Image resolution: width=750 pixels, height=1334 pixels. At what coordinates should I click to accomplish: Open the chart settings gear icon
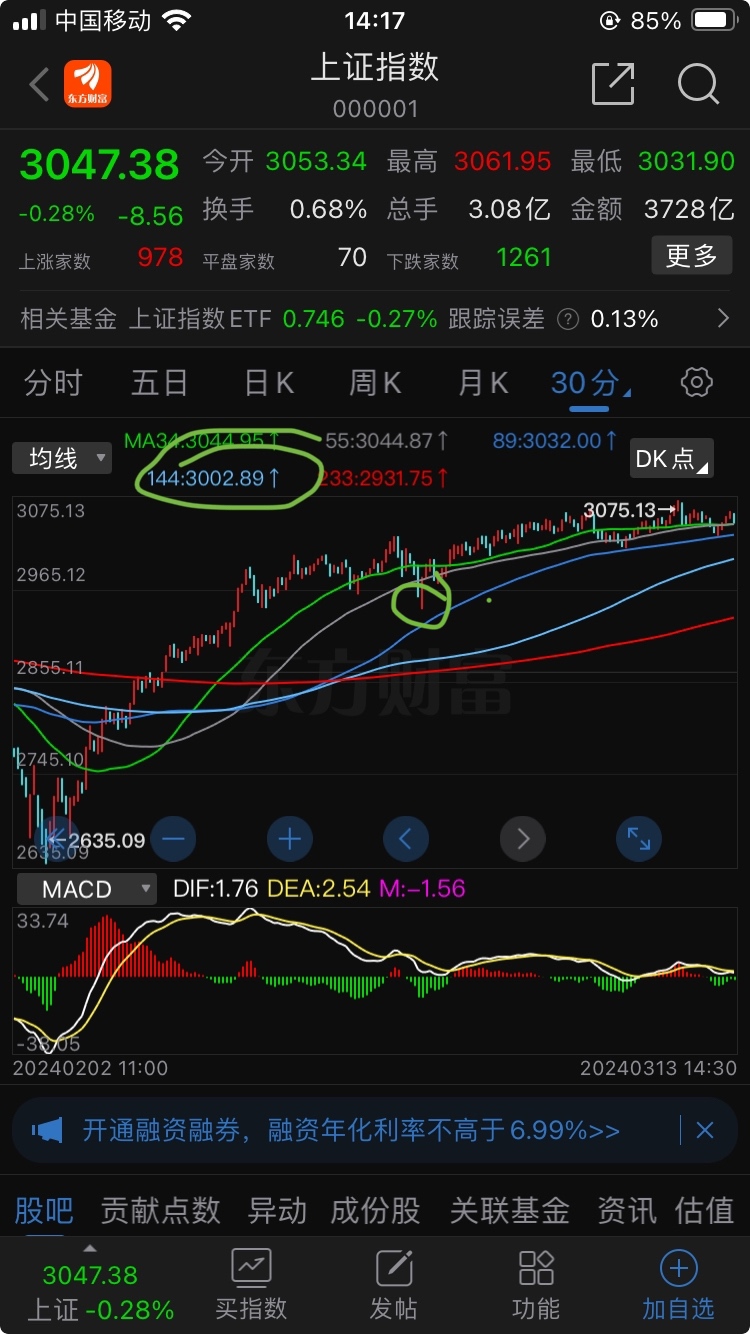coord(696,382)
